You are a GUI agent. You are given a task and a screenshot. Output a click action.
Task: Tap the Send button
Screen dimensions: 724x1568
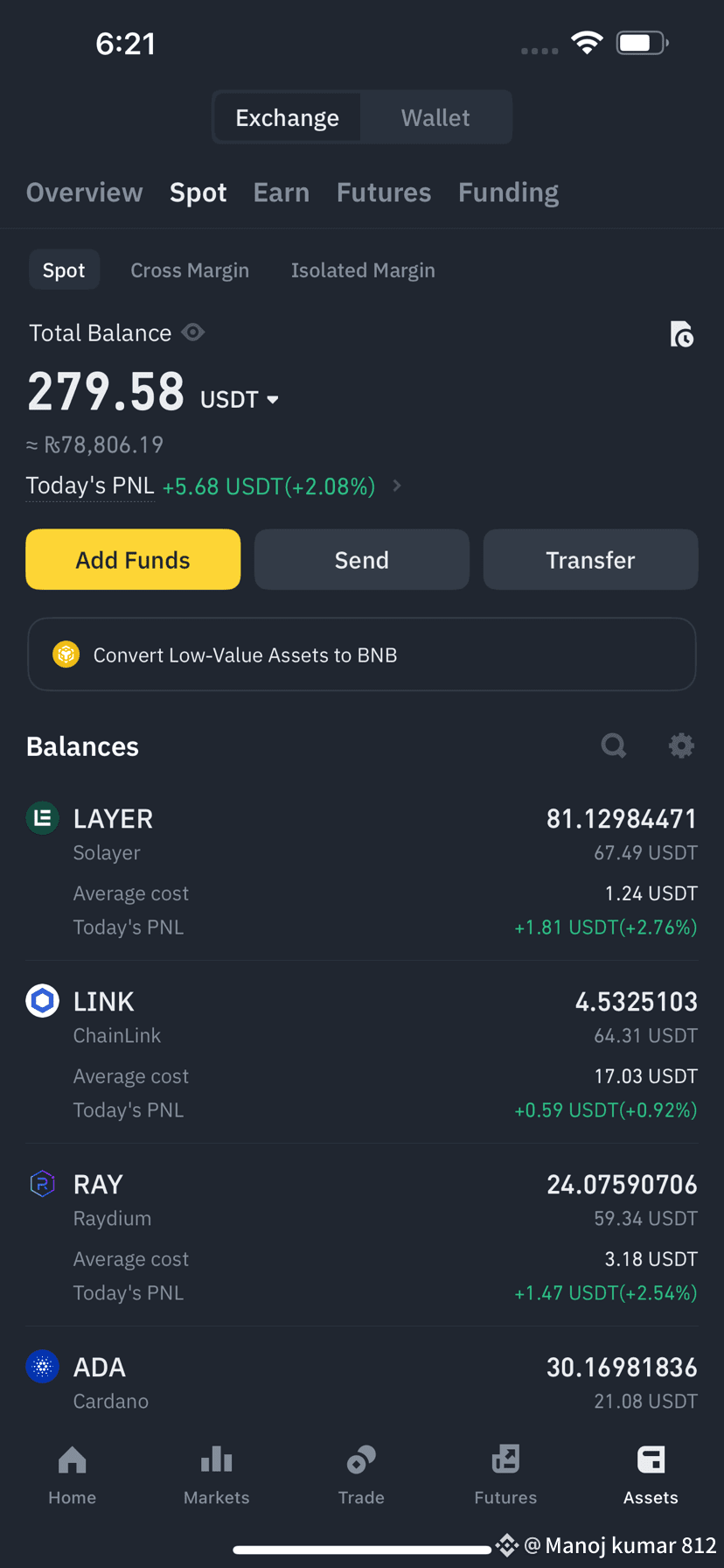pyautogui.click(x=362, y=559)
